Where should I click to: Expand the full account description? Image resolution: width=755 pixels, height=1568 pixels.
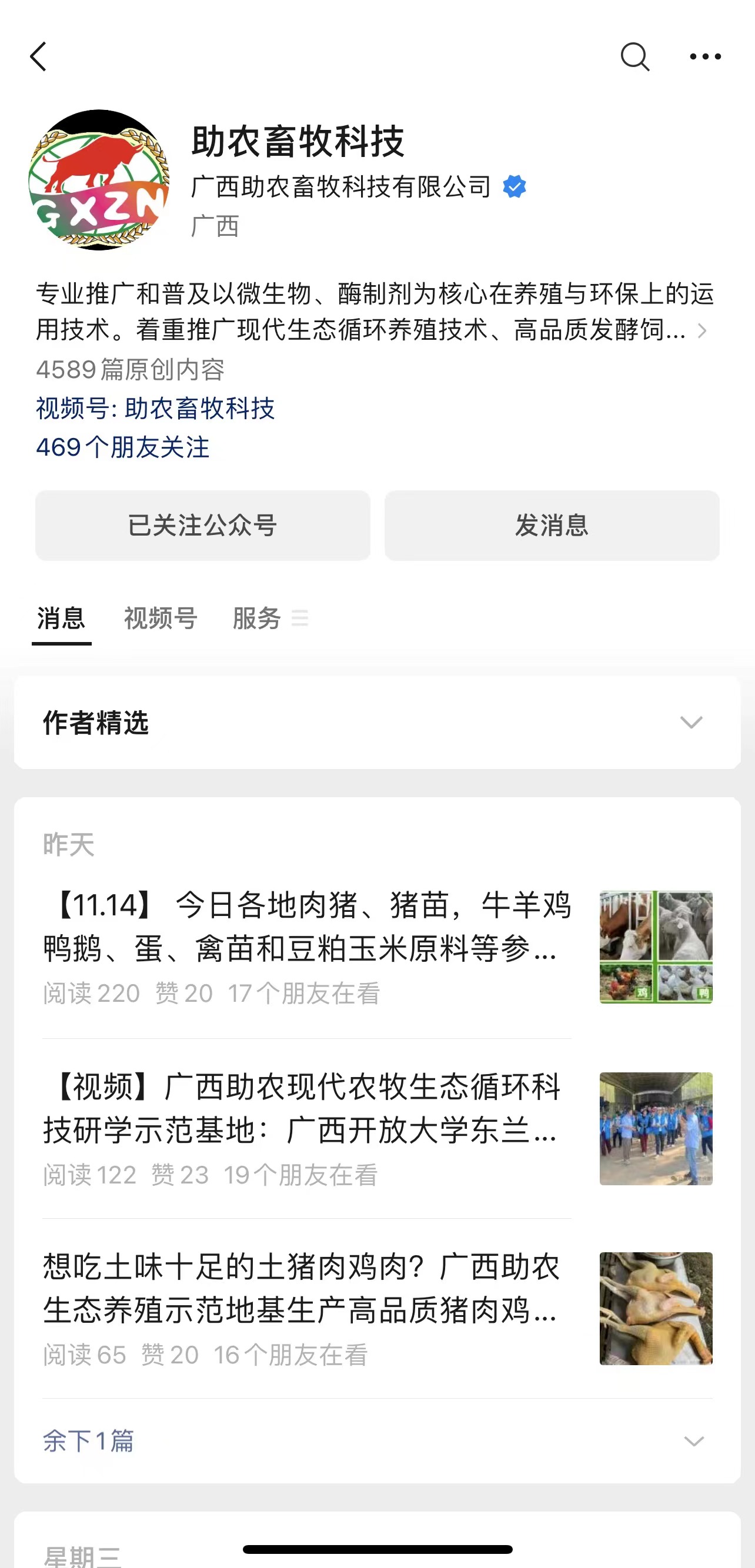click(x=701, y=330)
